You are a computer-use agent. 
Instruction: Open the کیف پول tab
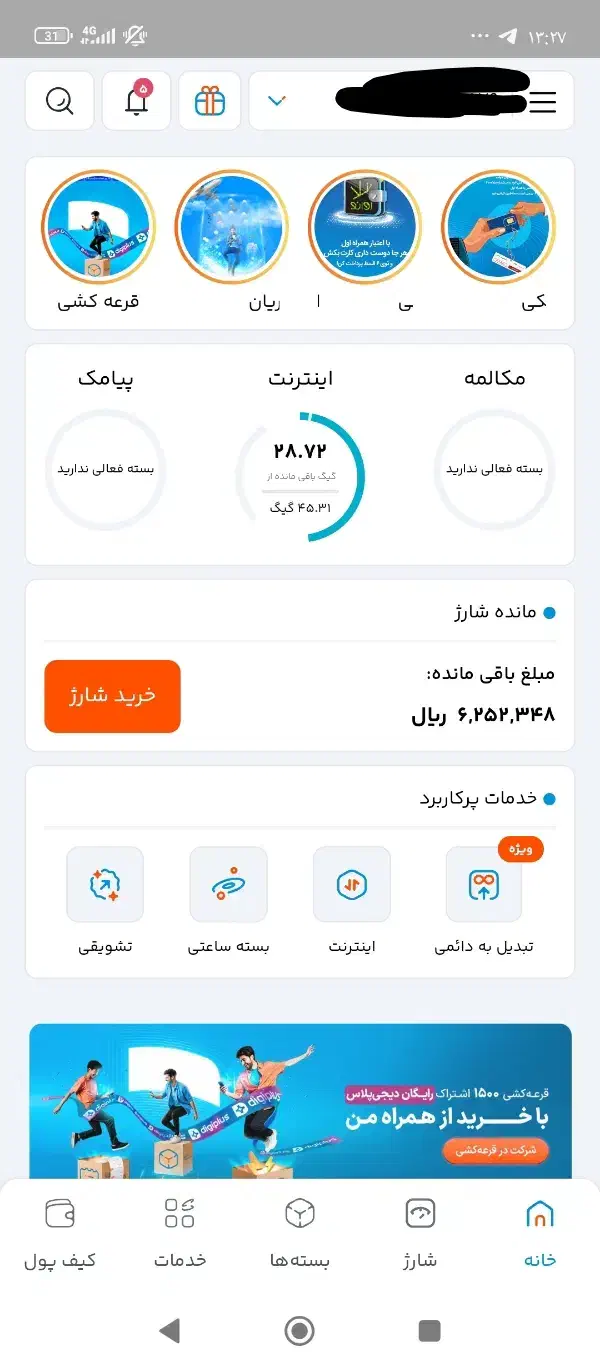click(60, 1232)
